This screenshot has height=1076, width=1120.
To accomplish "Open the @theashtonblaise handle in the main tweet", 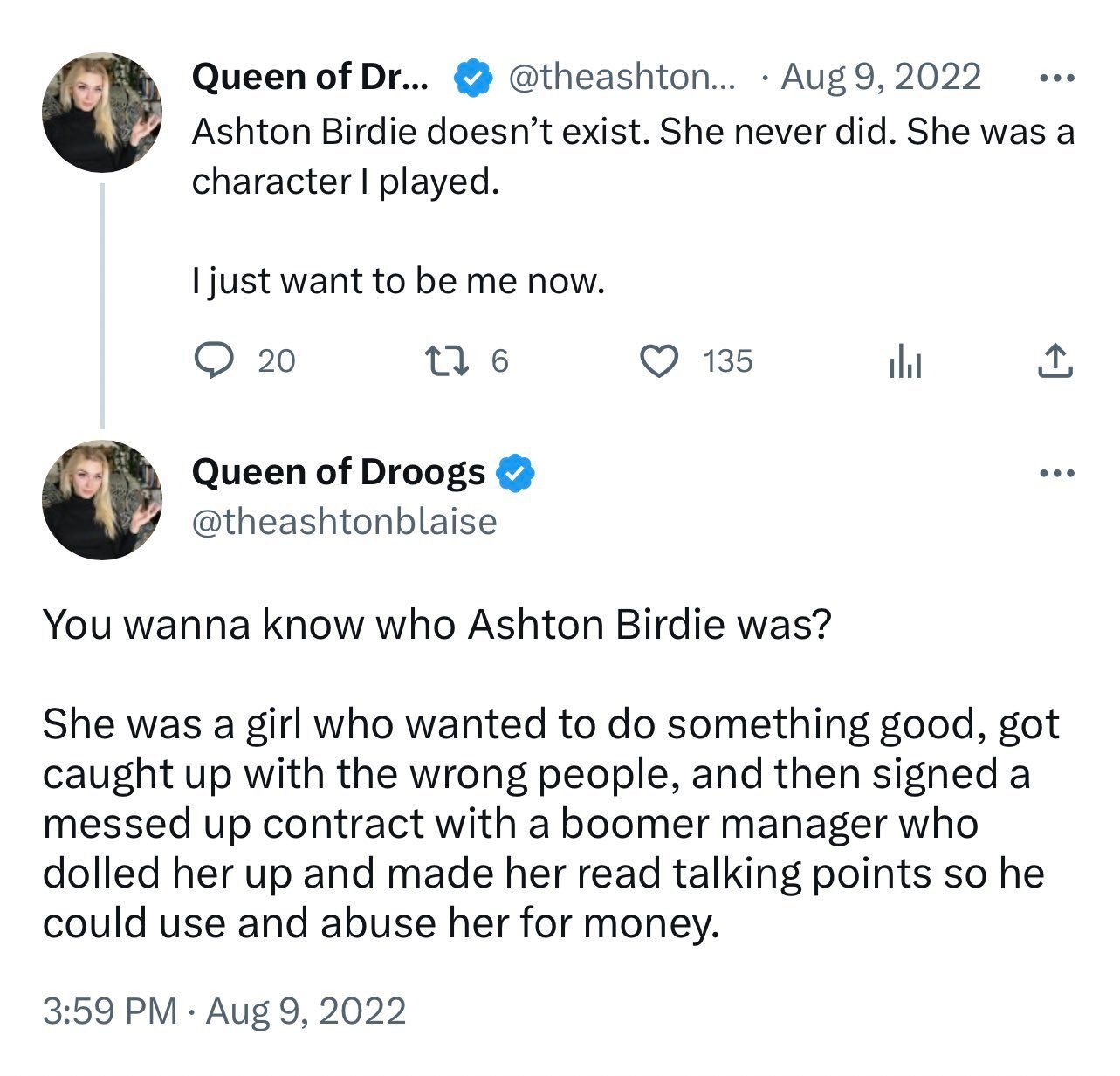I will (344, 522).
